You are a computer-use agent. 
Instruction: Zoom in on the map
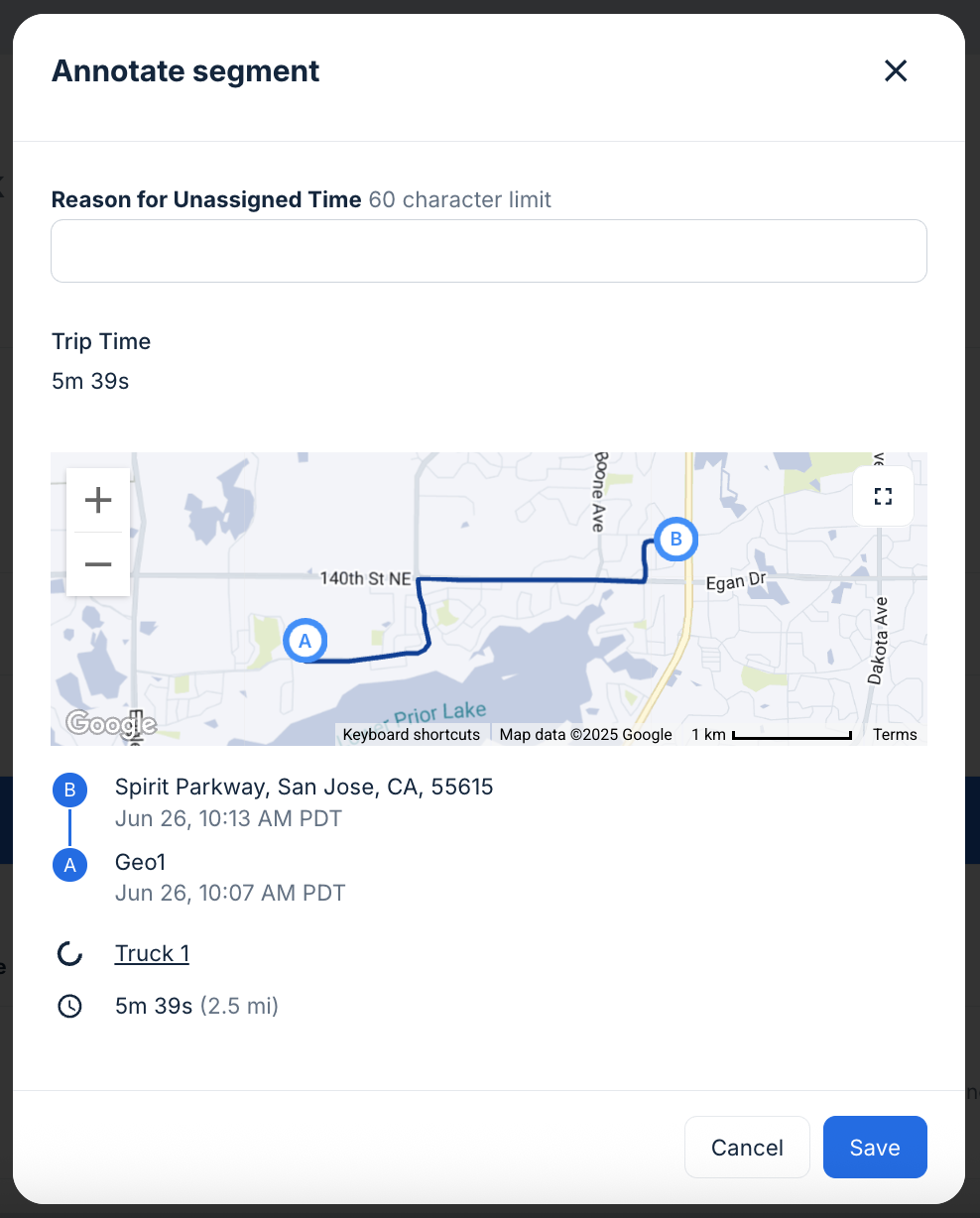98,500
